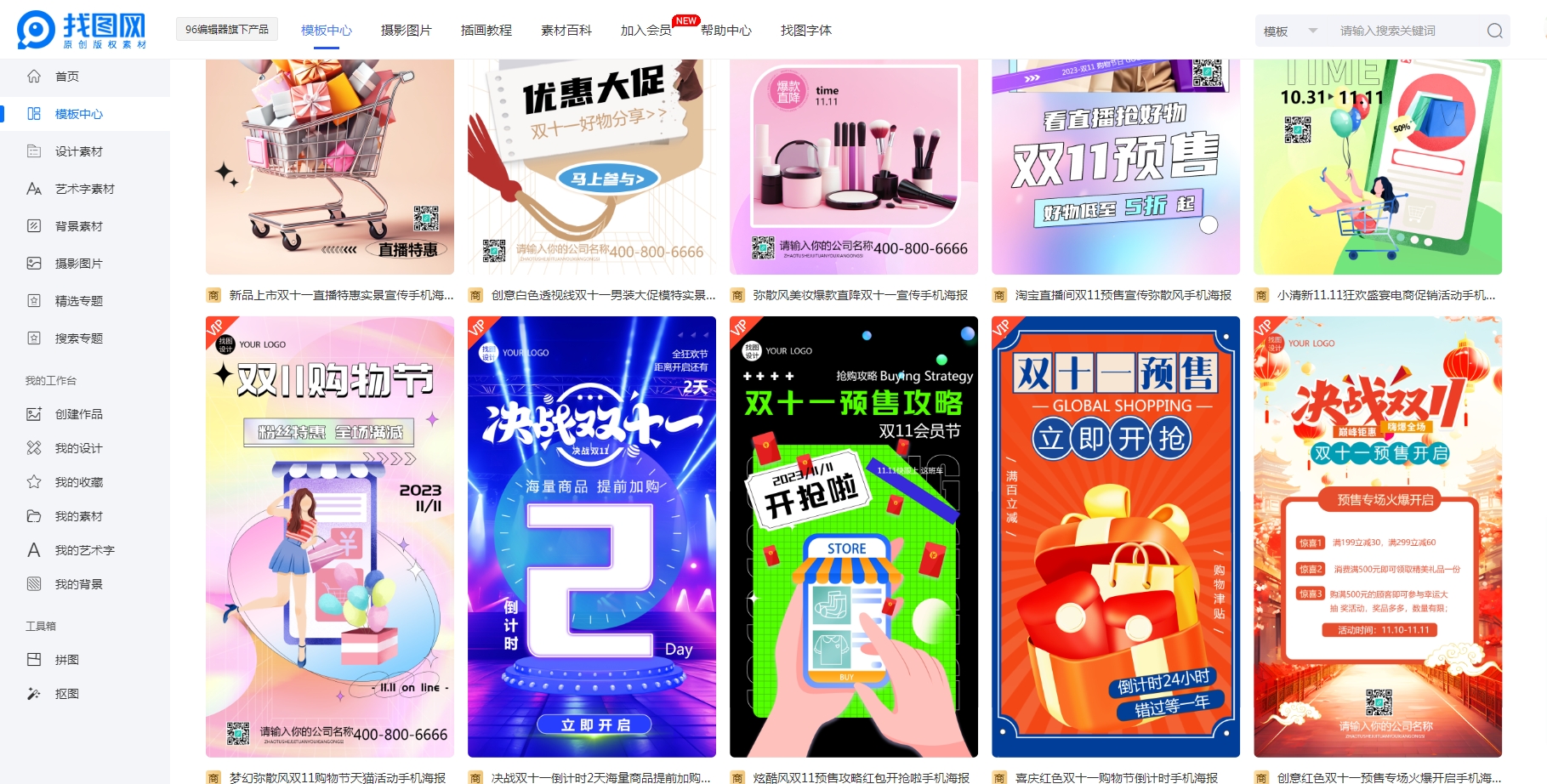The width and height of the screenshot is (1547, 784).
Task: Open 创建作品 in my workspace
Action: [78, 414]
